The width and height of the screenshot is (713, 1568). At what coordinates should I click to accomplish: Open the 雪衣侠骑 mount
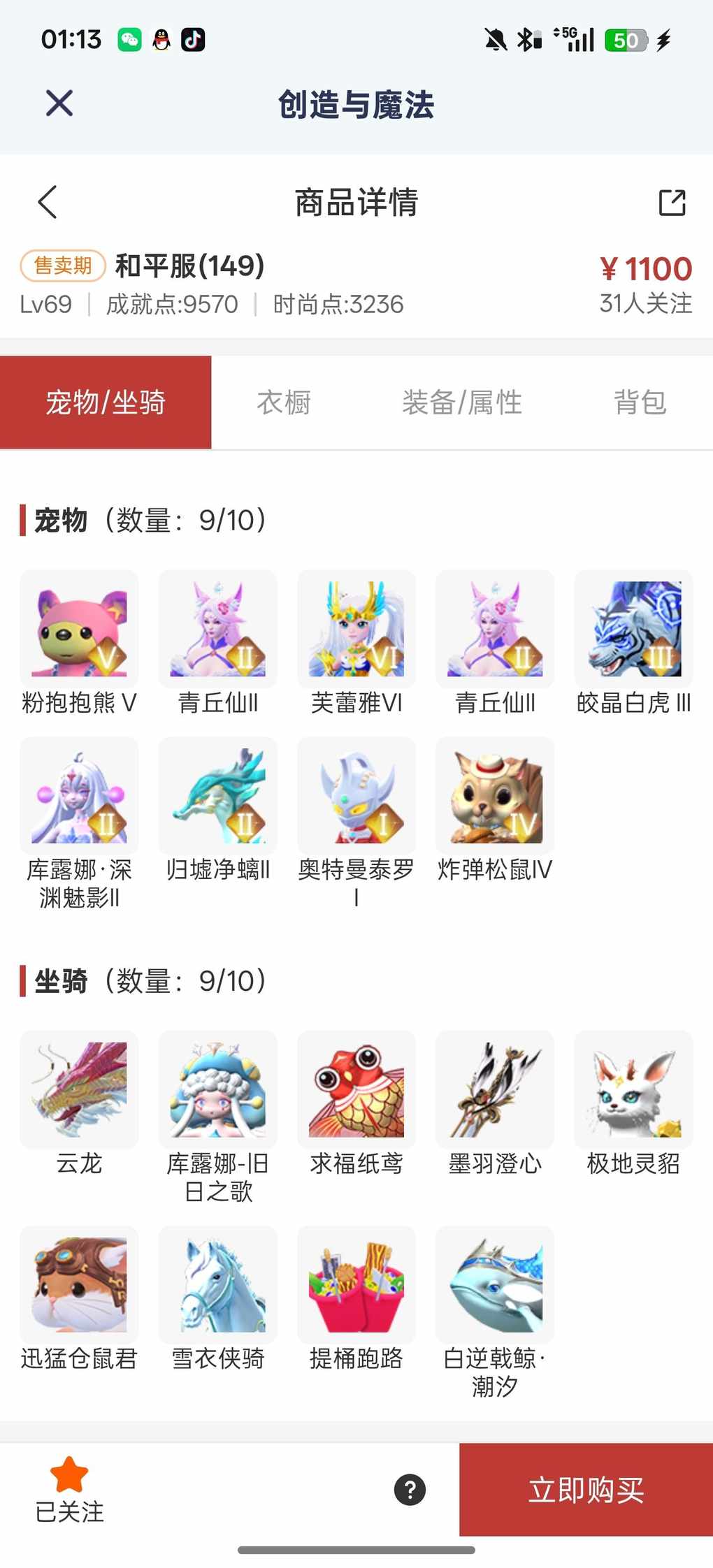218,1285
